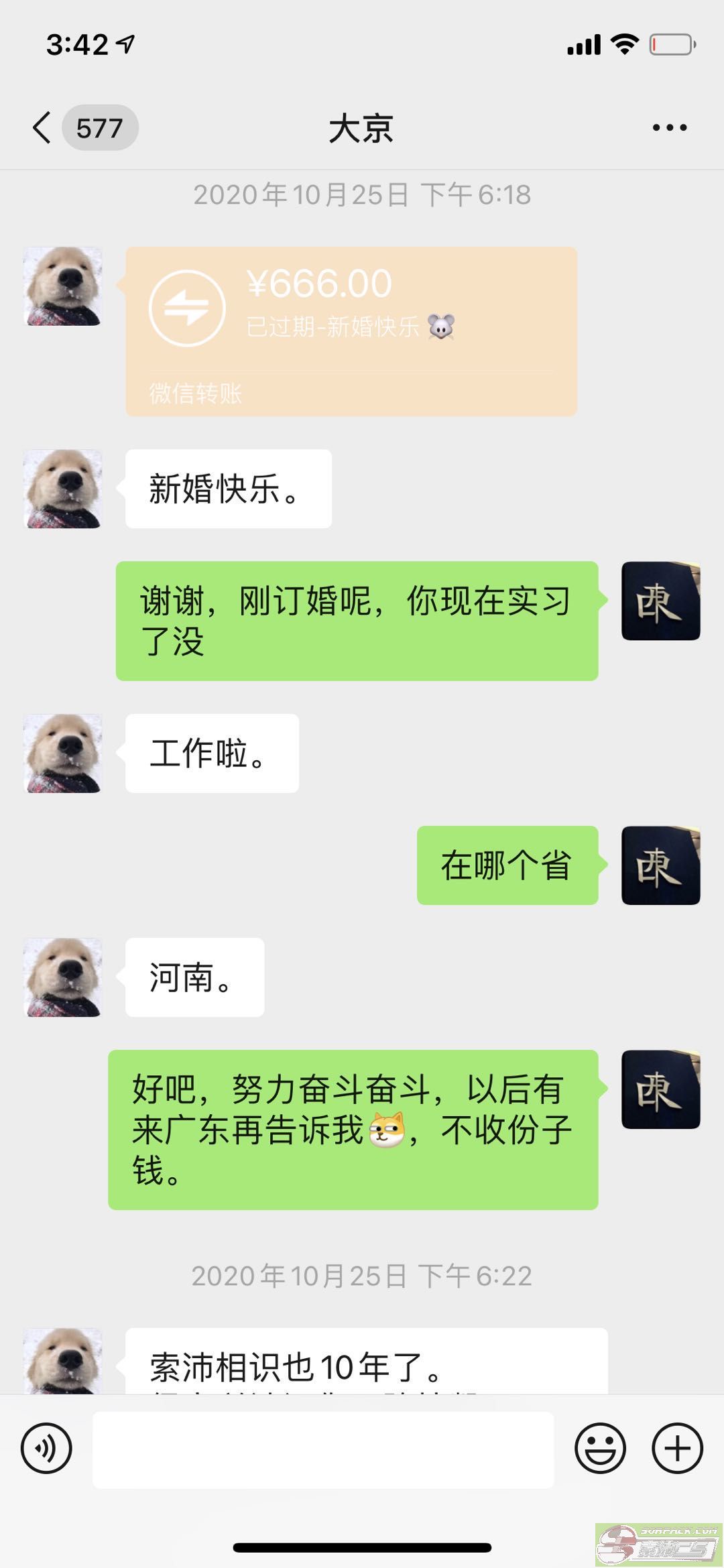Open the emoji sticker panel
This screenshot has width=724, height=1568.
600,1449
